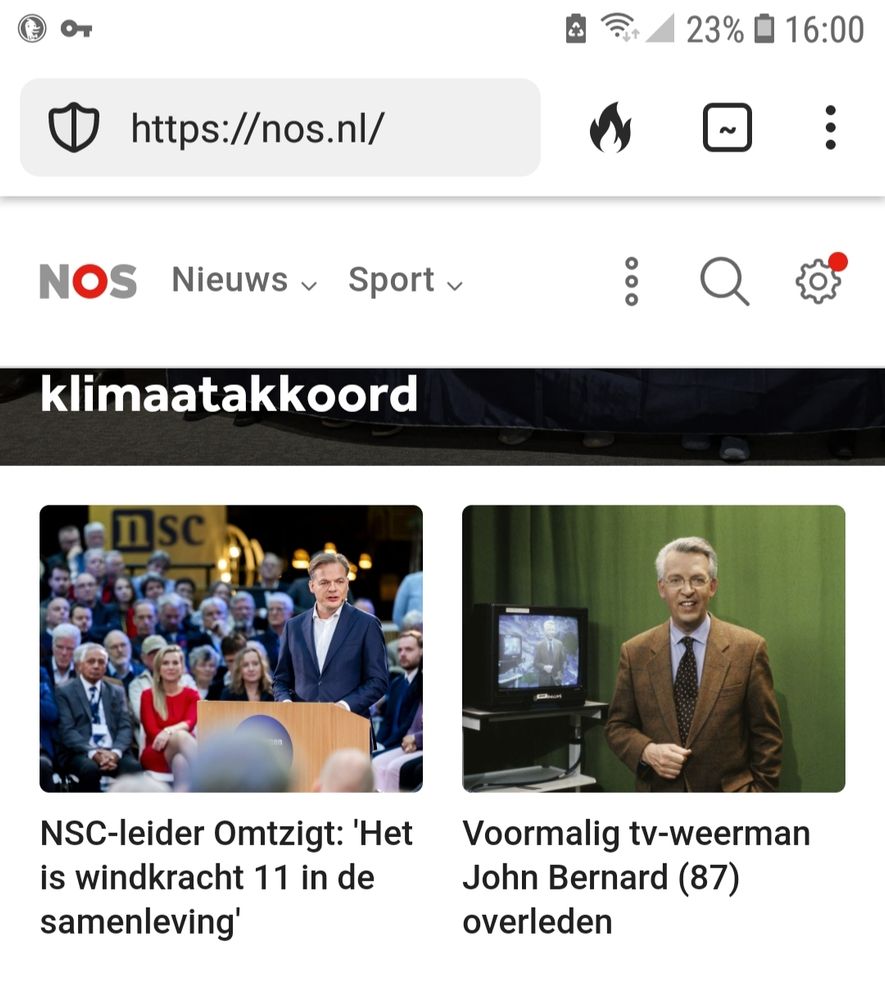View the John Bernard weerman photo article
Screen dimensions: 885x1000
(653, 648)
